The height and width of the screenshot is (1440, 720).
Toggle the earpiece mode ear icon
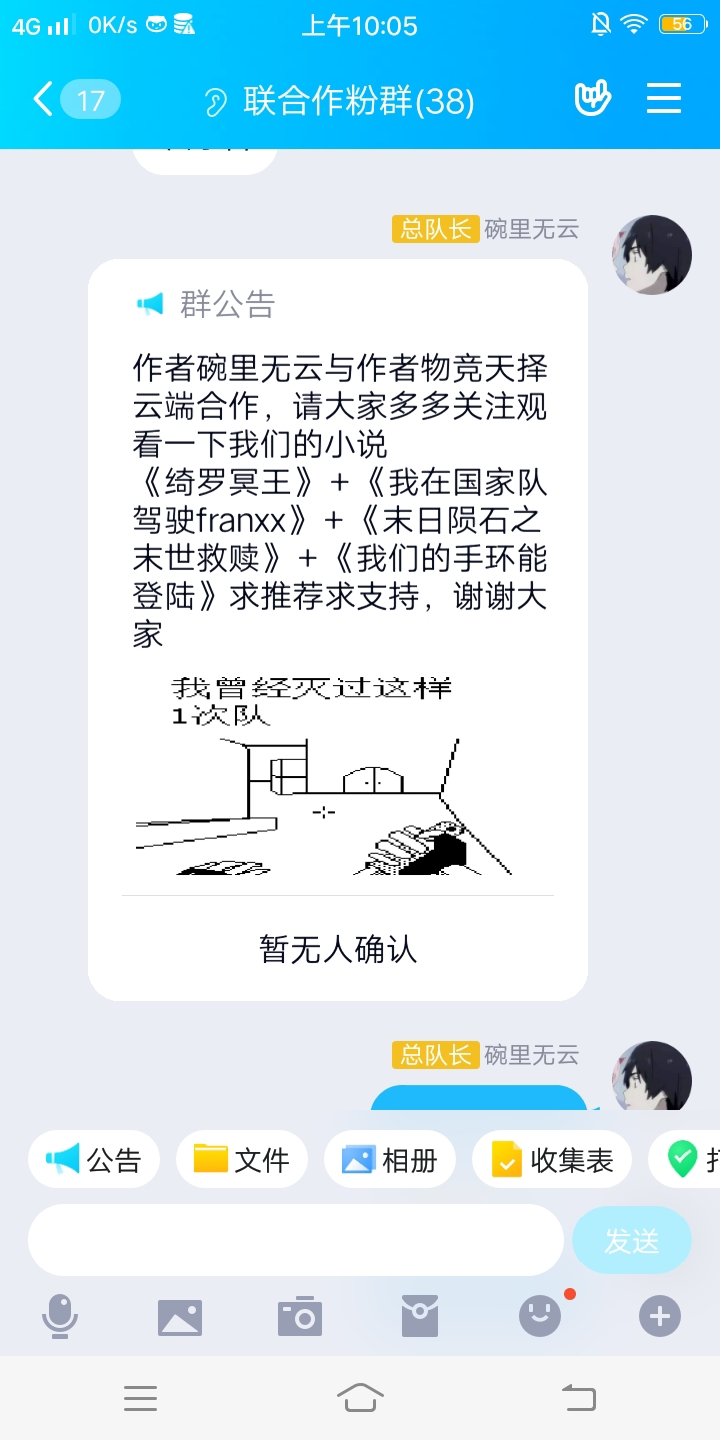pyautogui.click(x=216, y=102)
